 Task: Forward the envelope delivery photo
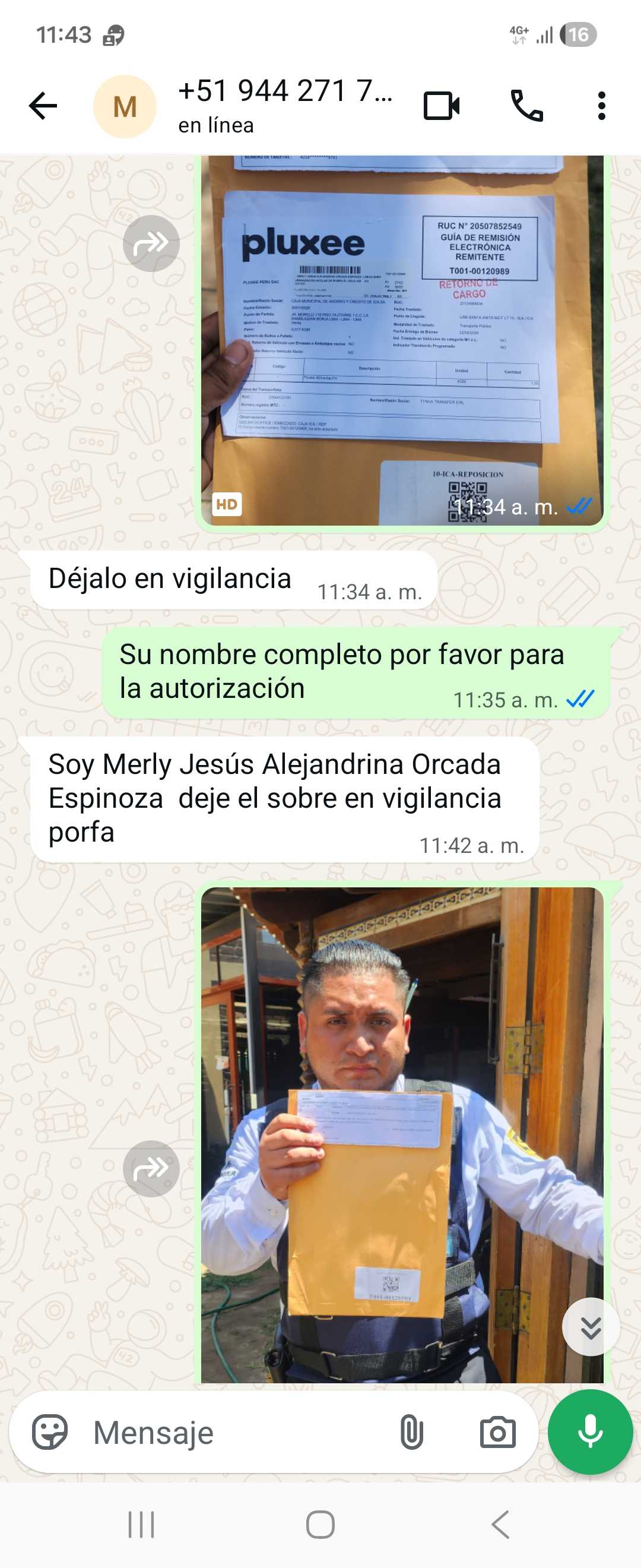click(x=151, y=1169)
